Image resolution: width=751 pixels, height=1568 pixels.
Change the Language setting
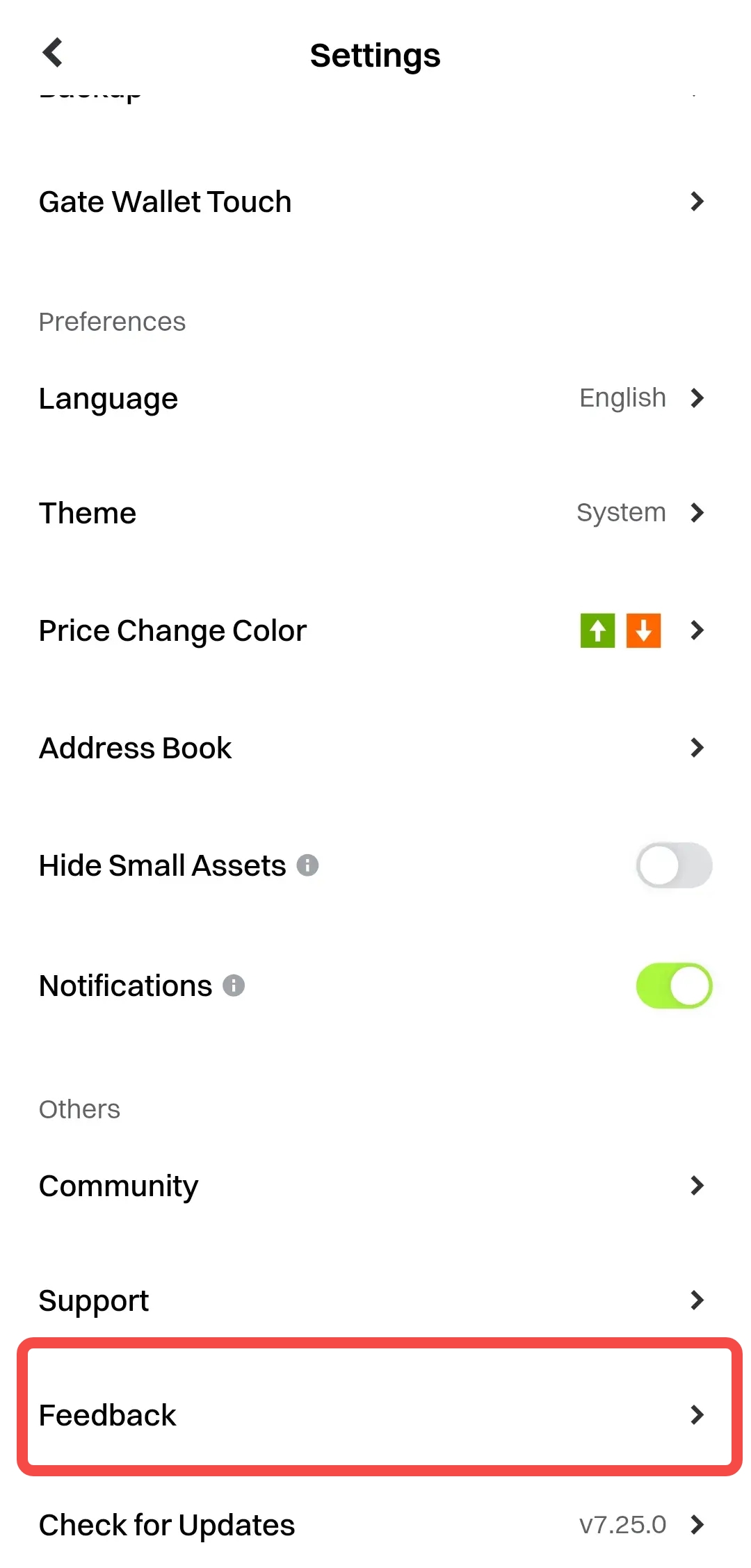tap(374, 398)
